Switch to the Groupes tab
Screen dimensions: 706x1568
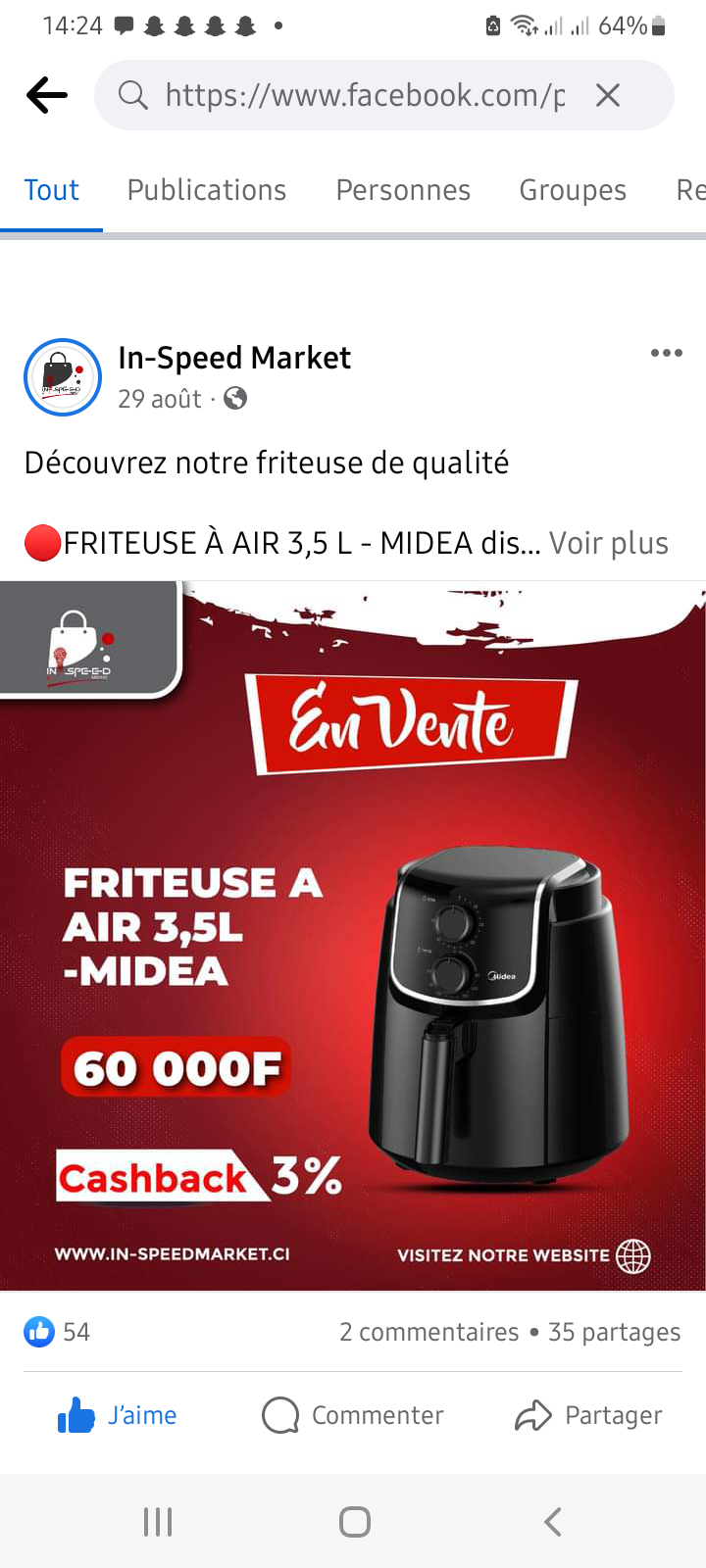pos(573,190)
